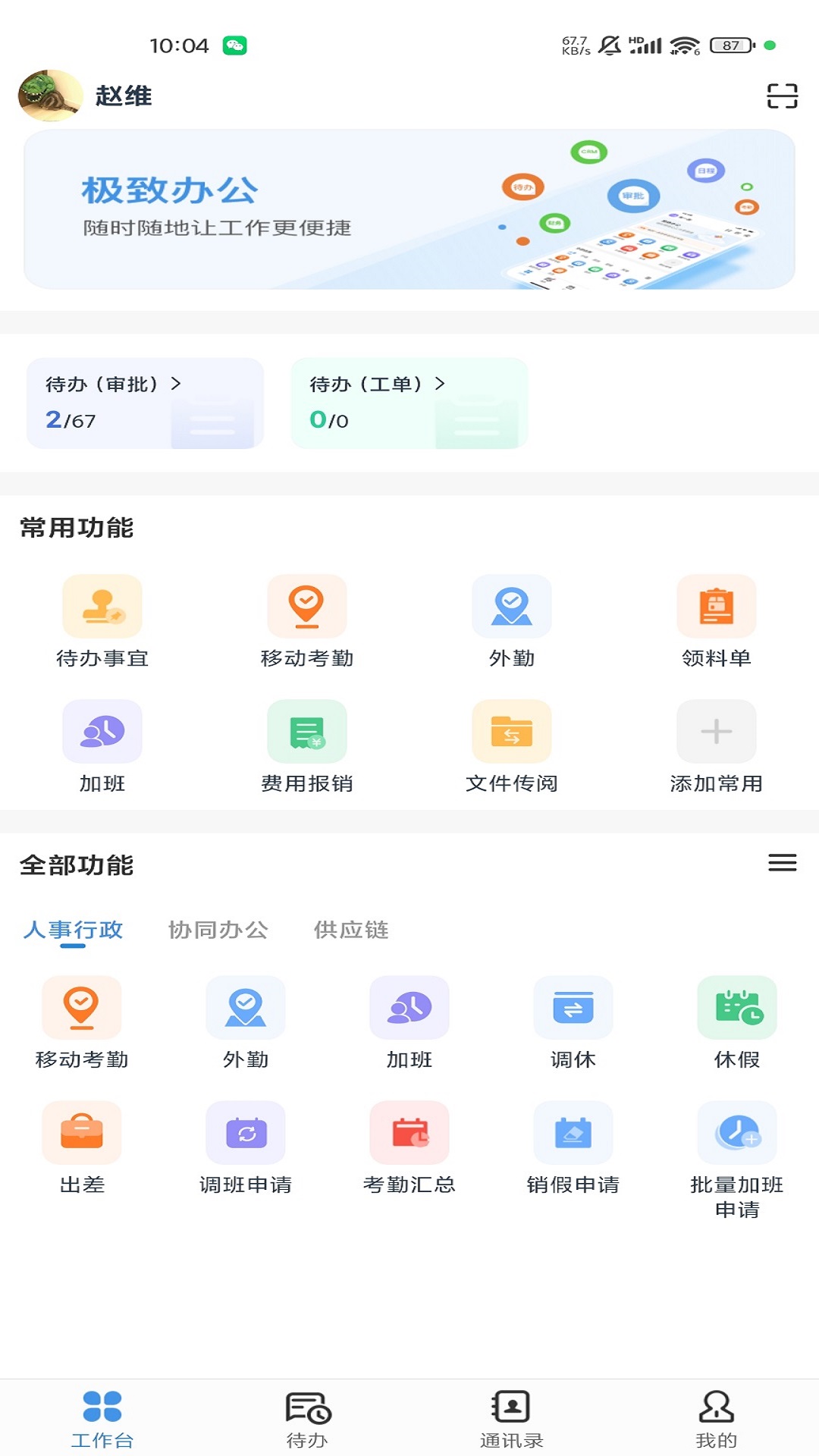Tap the 加班 overtime icon
Screen dimensions: 819x1456
point(102,732)
